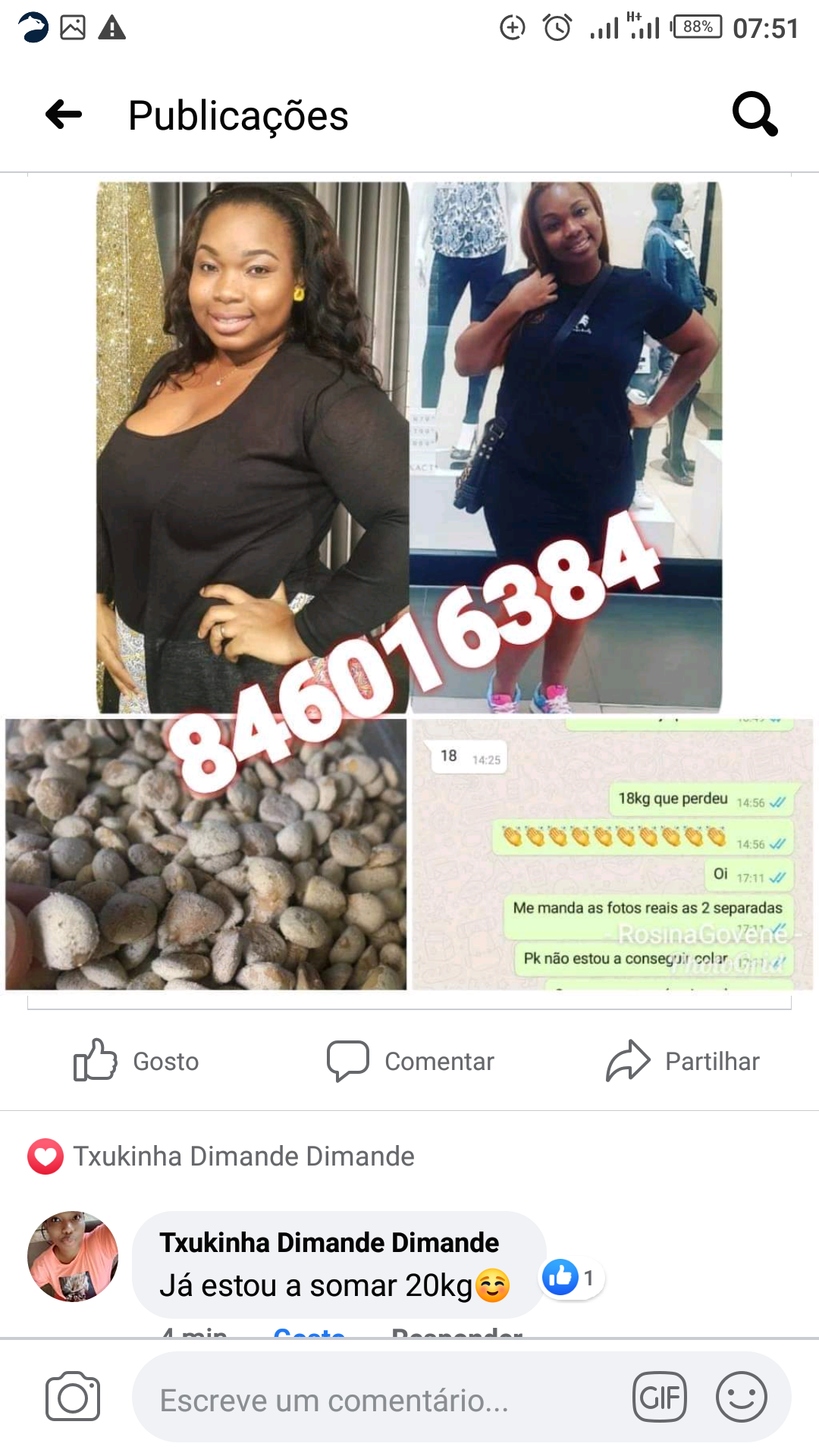The image size is (819, 1456).
Task: Open the search icon in the app bar
Action: click(754, 115)
